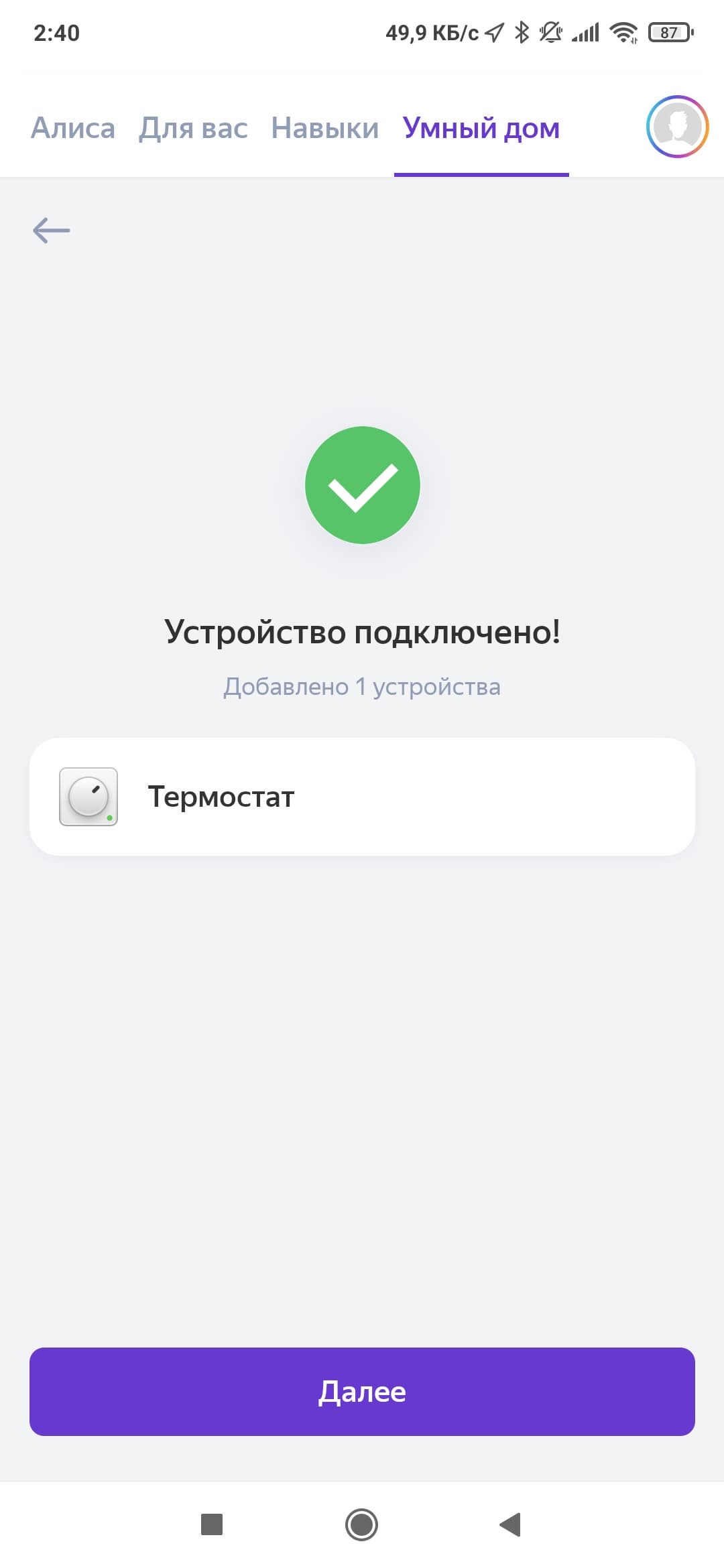
Task: Go back with the arrow icon
Action: (x=52, y=231)
